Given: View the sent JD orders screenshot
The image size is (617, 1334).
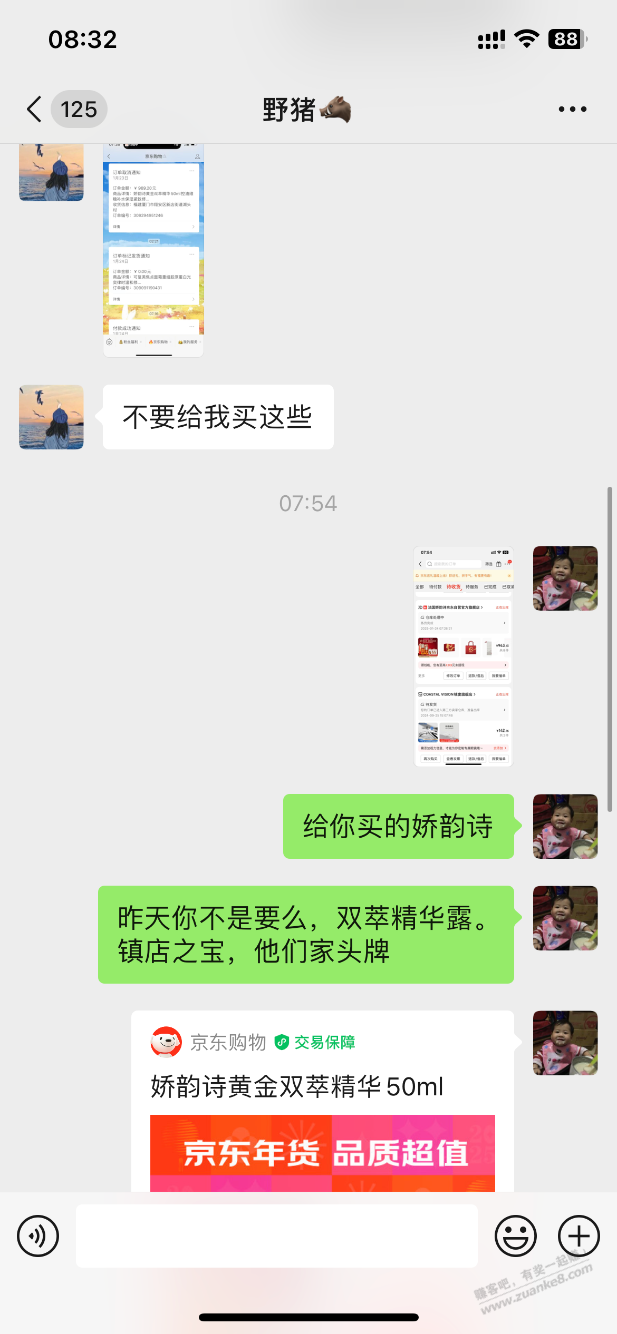Looking at the screenshot, I should pos(463,657).
